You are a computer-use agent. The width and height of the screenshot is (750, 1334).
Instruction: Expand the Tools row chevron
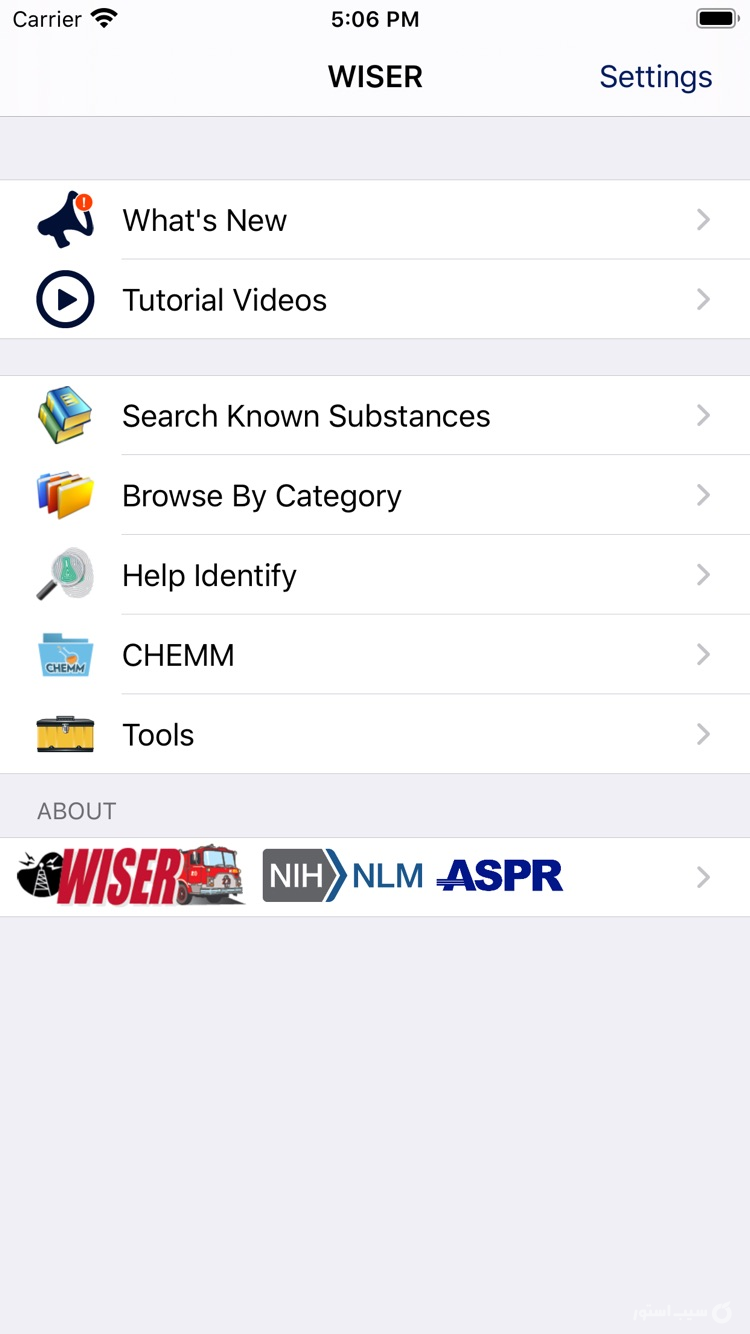(703, 734)
